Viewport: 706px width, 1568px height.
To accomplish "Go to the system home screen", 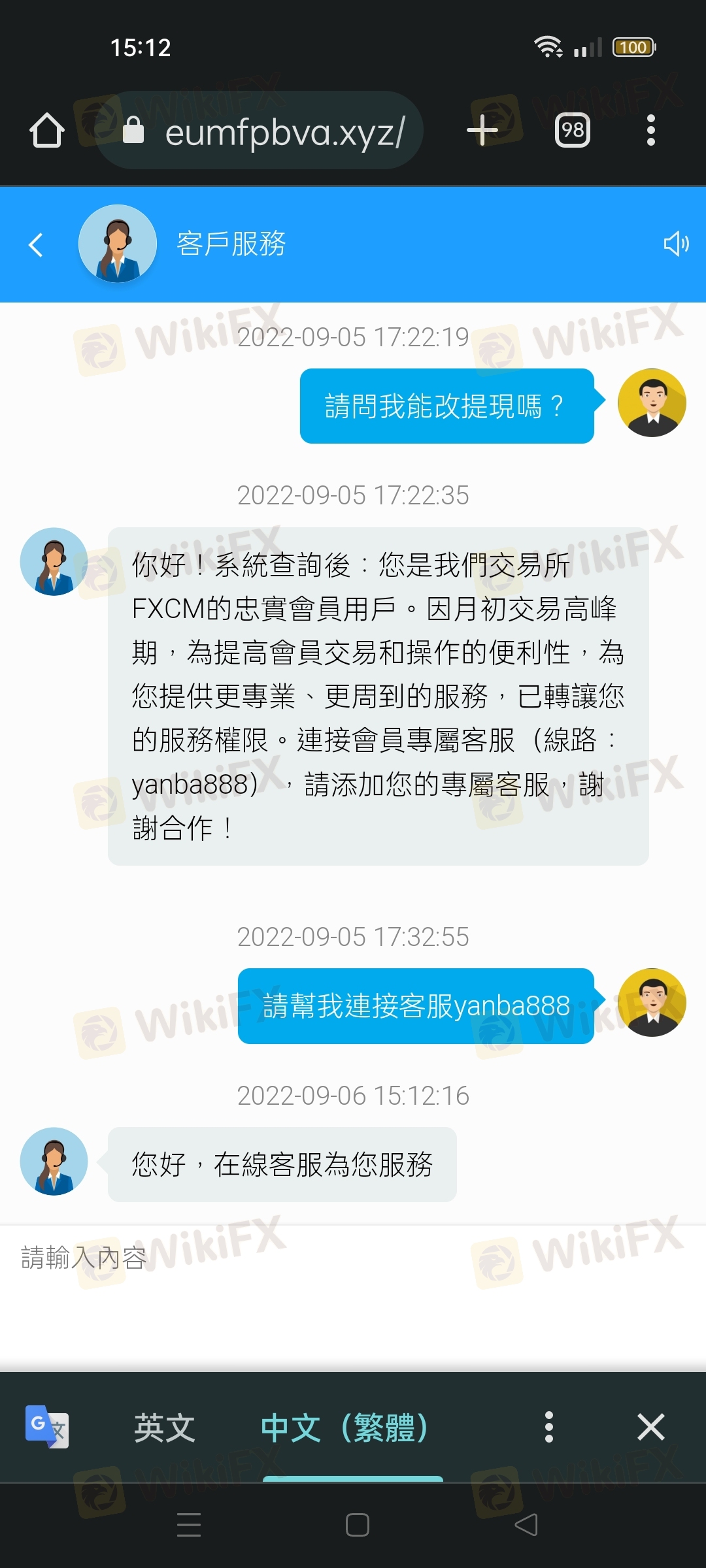I will pyautogui.click(x=357, y=1525).
